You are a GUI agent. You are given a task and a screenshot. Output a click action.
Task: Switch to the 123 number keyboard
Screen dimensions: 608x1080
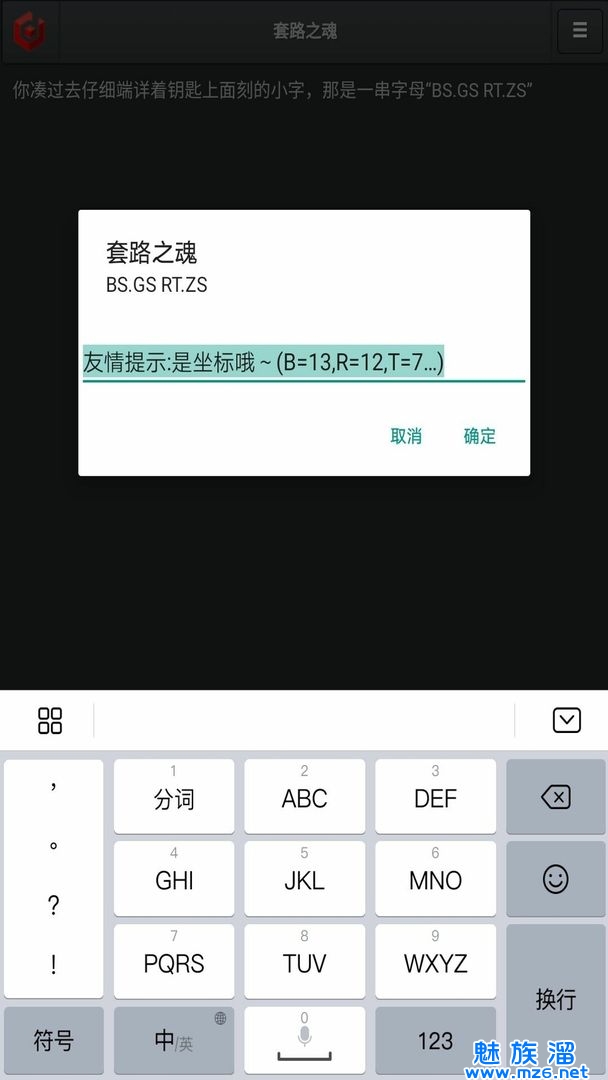(435, 1040)
